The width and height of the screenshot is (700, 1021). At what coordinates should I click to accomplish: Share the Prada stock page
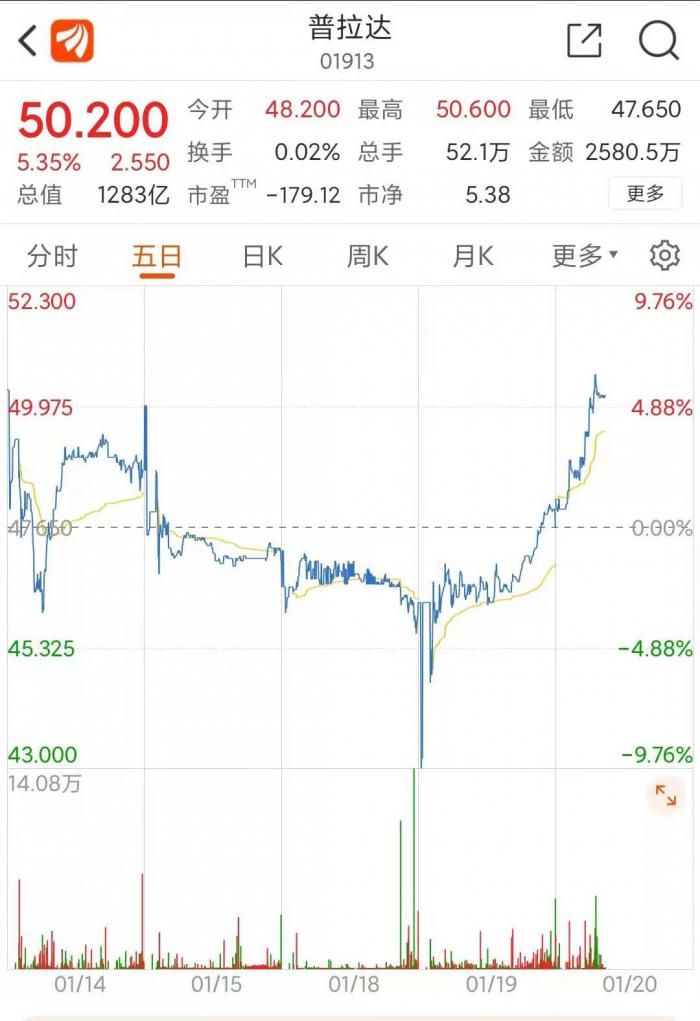pyautogui.click(x=584, y=41)
